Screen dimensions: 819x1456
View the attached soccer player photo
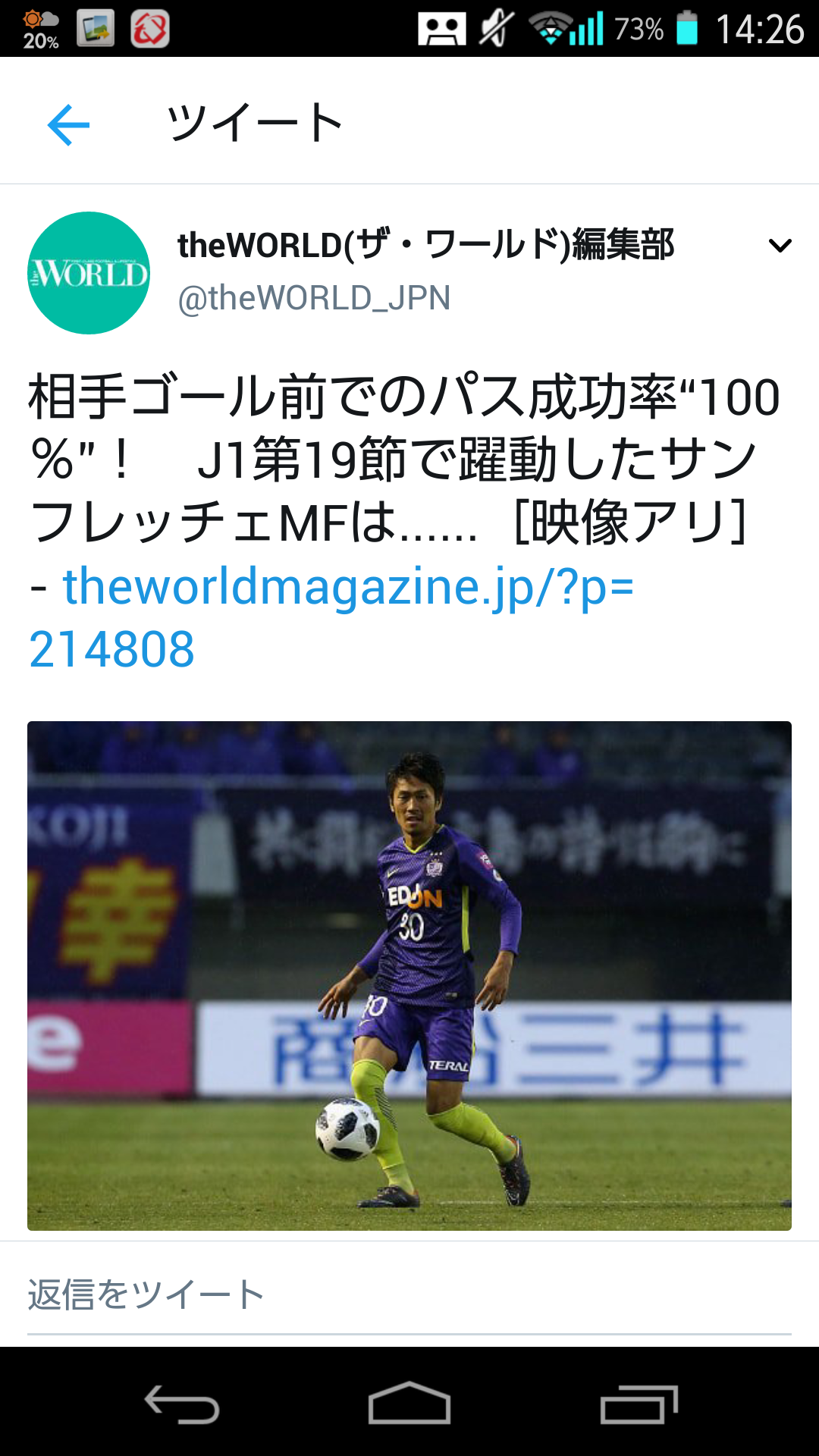click(409, 976)
